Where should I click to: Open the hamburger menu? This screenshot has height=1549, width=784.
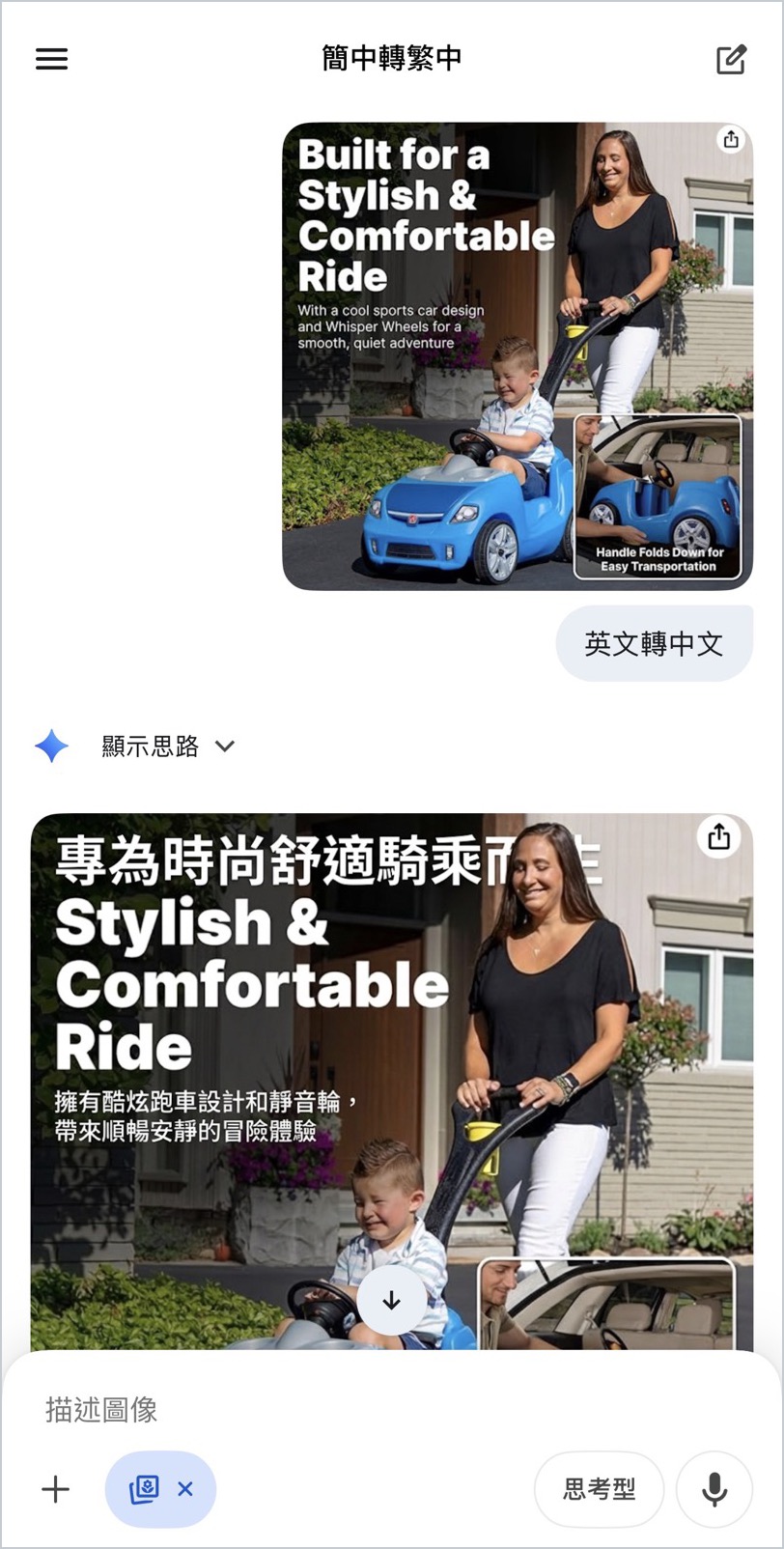(52, 59)
